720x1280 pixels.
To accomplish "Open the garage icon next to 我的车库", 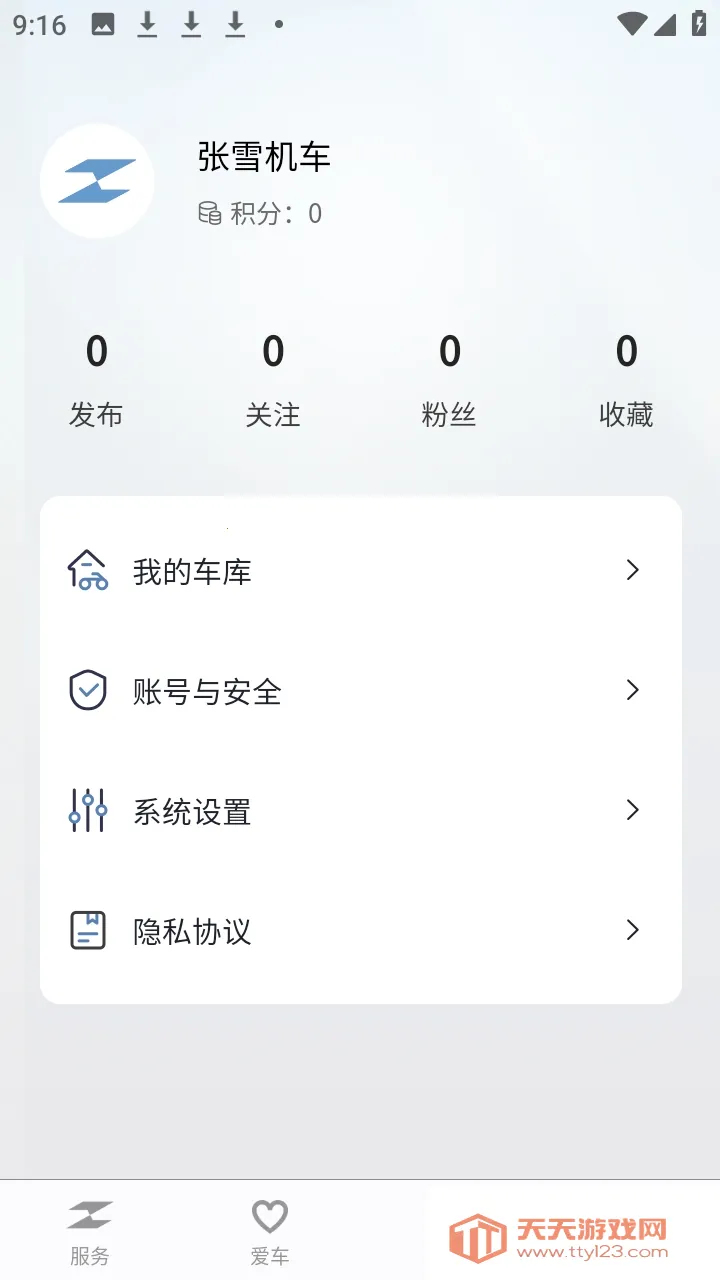I will [x=87, y=570].
